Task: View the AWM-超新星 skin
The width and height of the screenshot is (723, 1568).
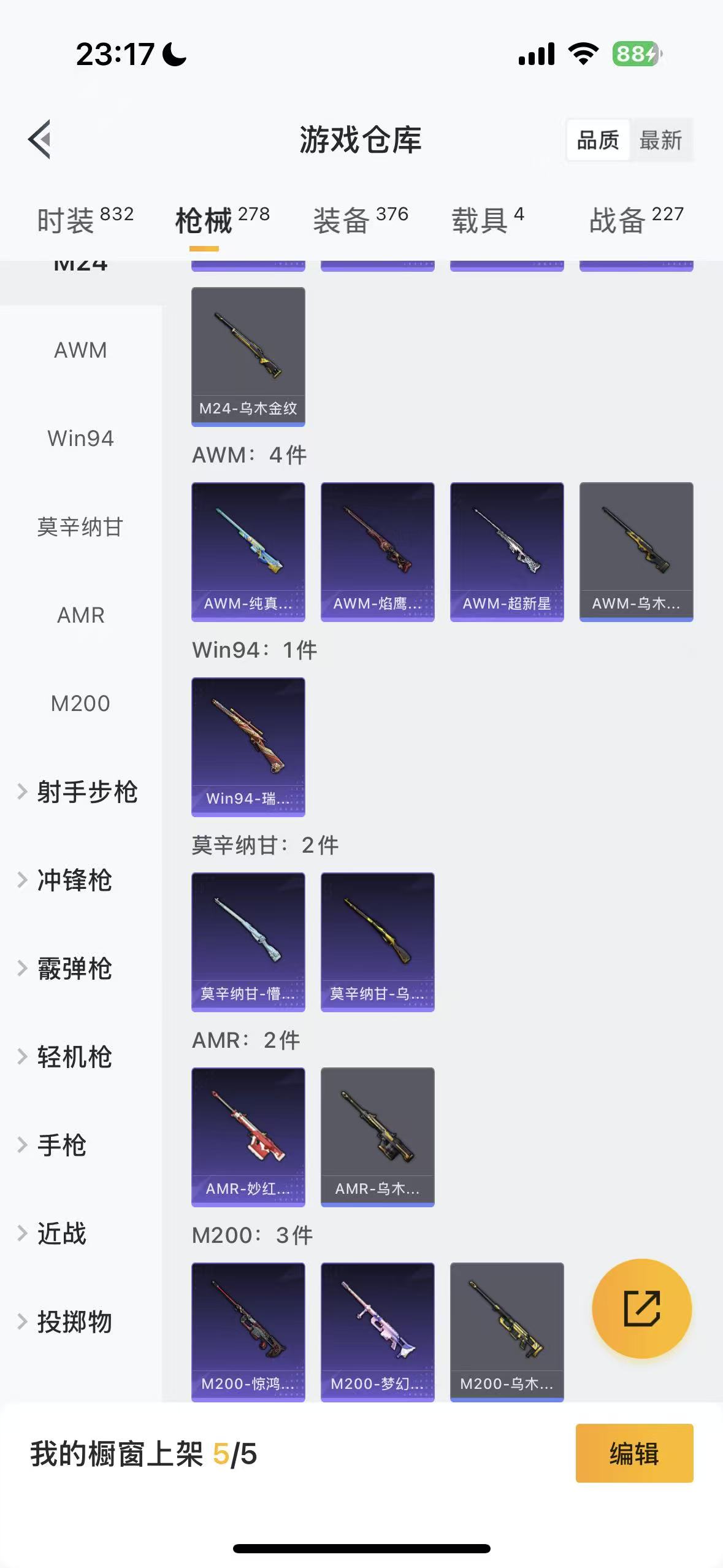Action: [x=507, y=551]
